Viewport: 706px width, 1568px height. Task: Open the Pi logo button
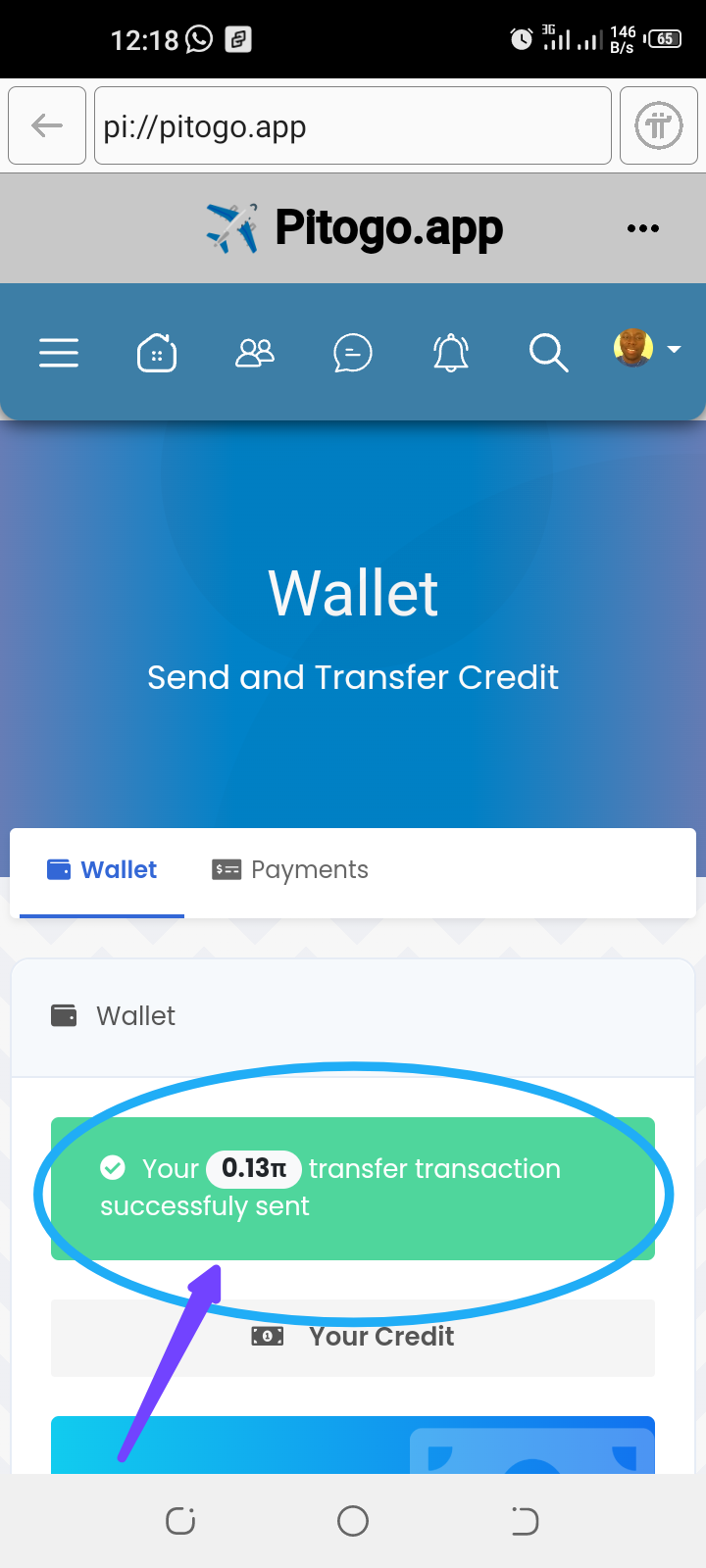[658, 125]
